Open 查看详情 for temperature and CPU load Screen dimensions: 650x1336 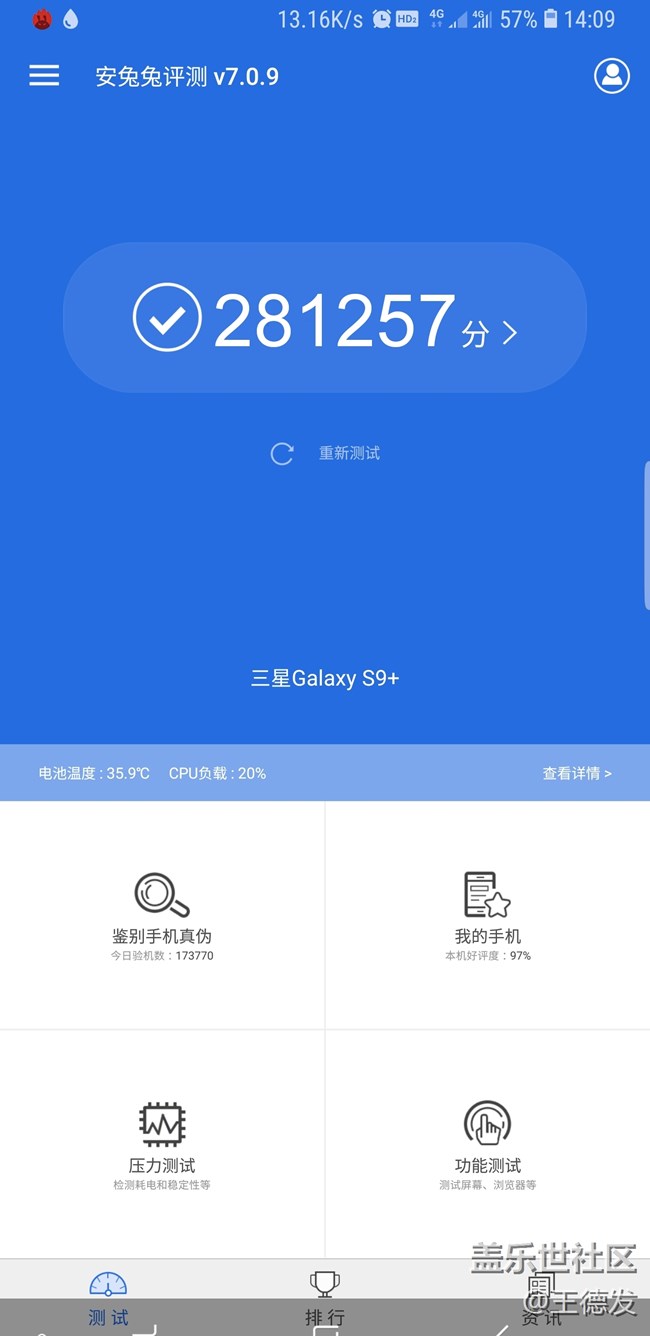click(577, 773)
